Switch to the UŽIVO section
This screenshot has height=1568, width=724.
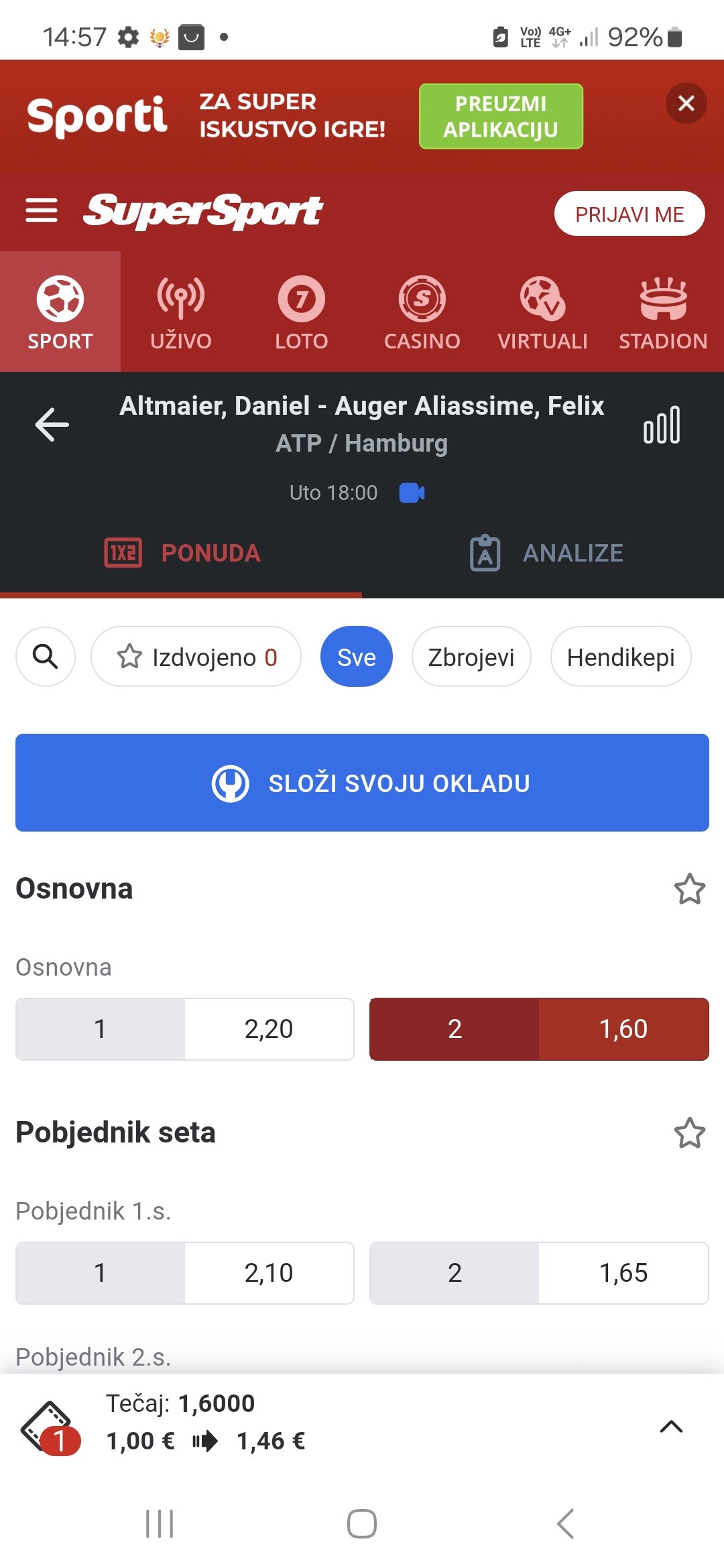point(181,312)
